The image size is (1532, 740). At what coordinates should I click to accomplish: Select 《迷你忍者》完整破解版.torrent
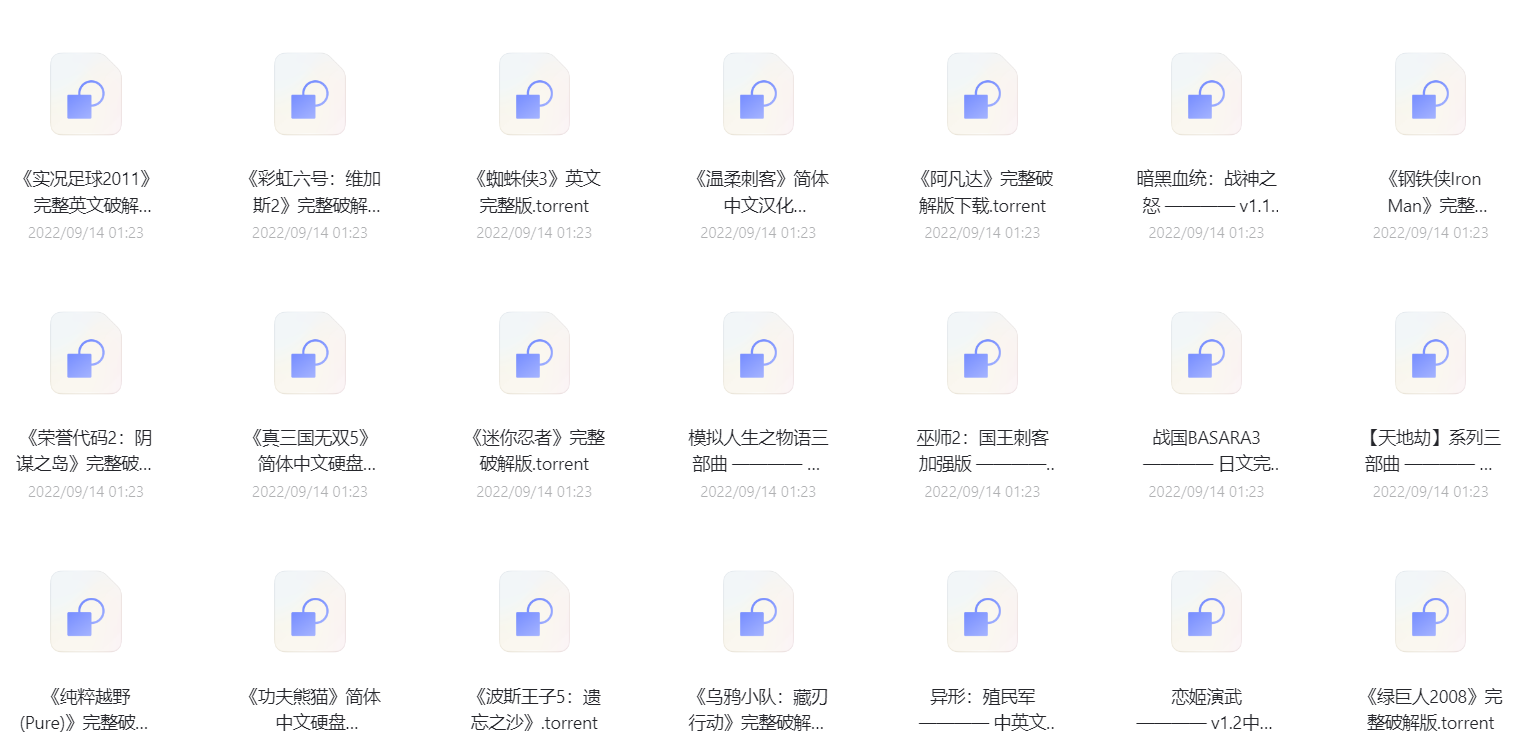[534, 353]
